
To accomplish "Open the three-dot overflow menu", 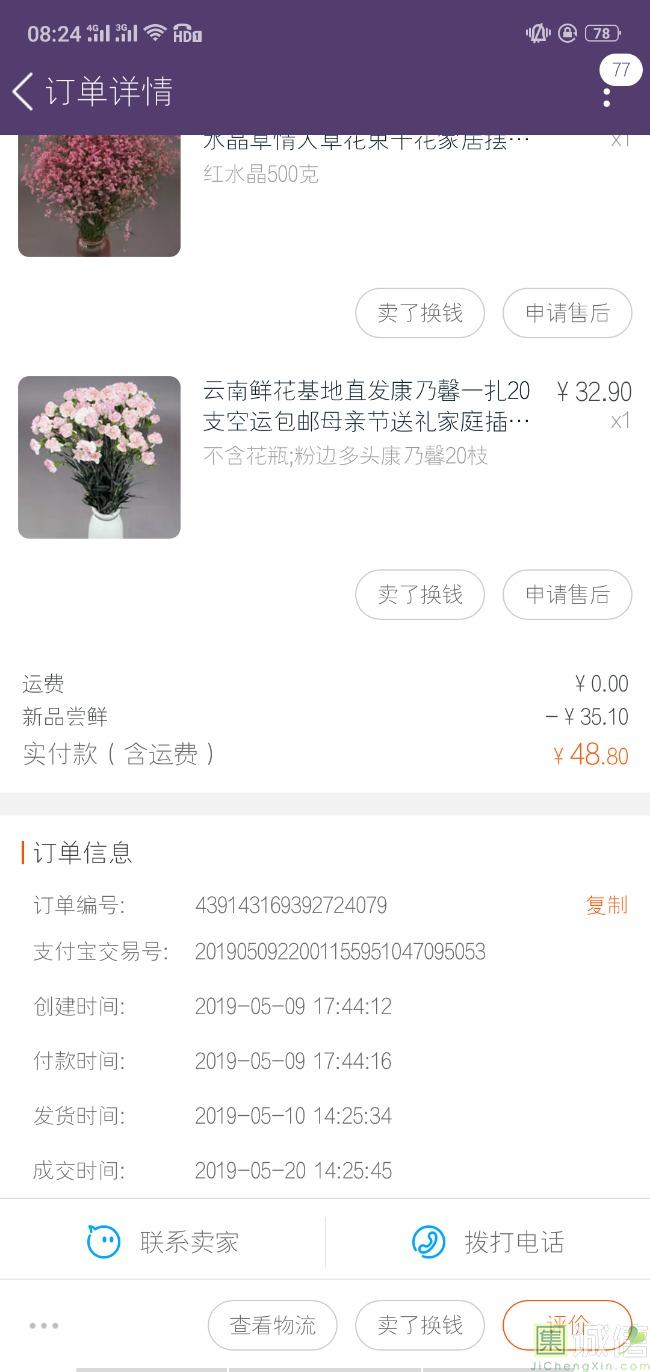I will click(x=607, y=96).
